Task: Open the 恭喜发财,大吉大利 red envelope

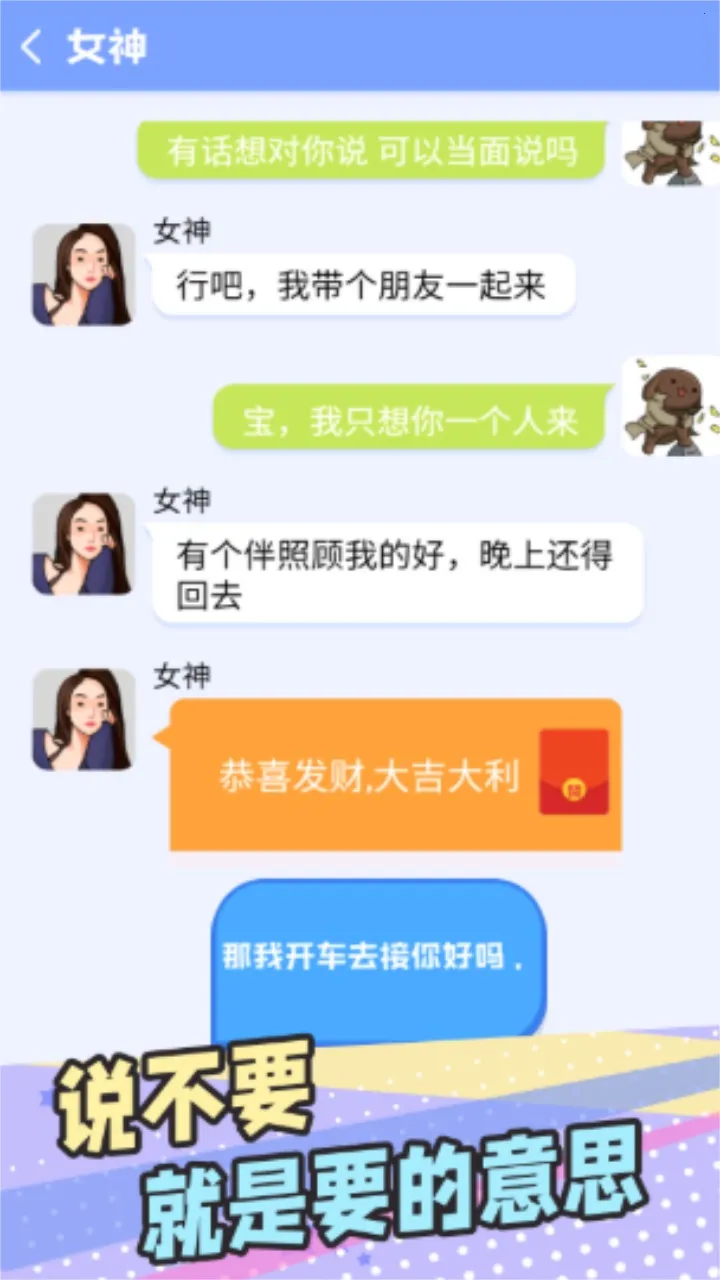Action: tap(396, 775)
